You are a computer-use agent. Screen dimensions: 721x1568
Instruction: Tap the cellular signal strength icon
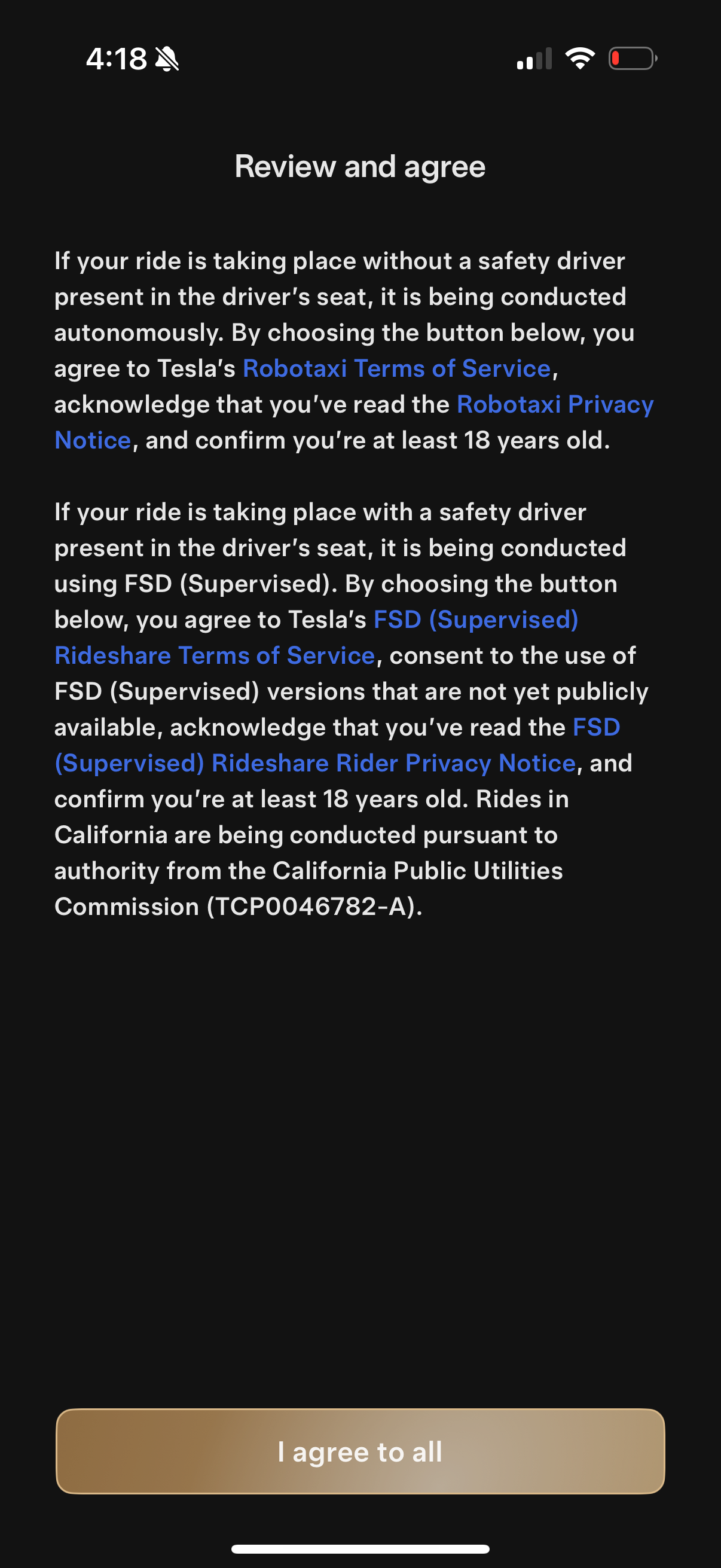536,59
